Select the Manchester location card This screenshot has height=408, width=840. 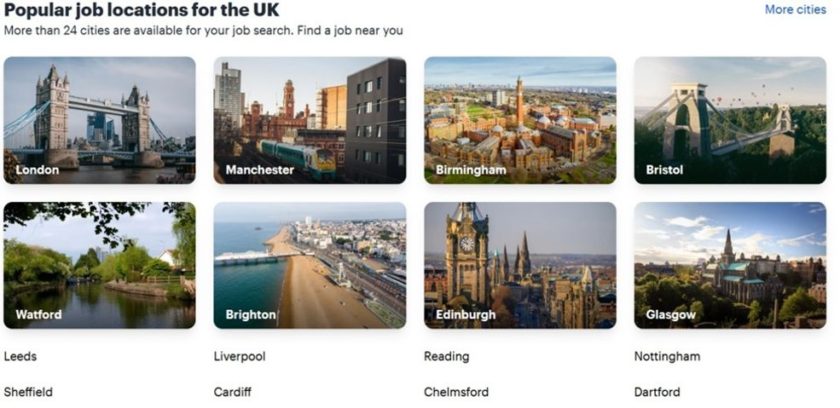click(x=309, y=120)
